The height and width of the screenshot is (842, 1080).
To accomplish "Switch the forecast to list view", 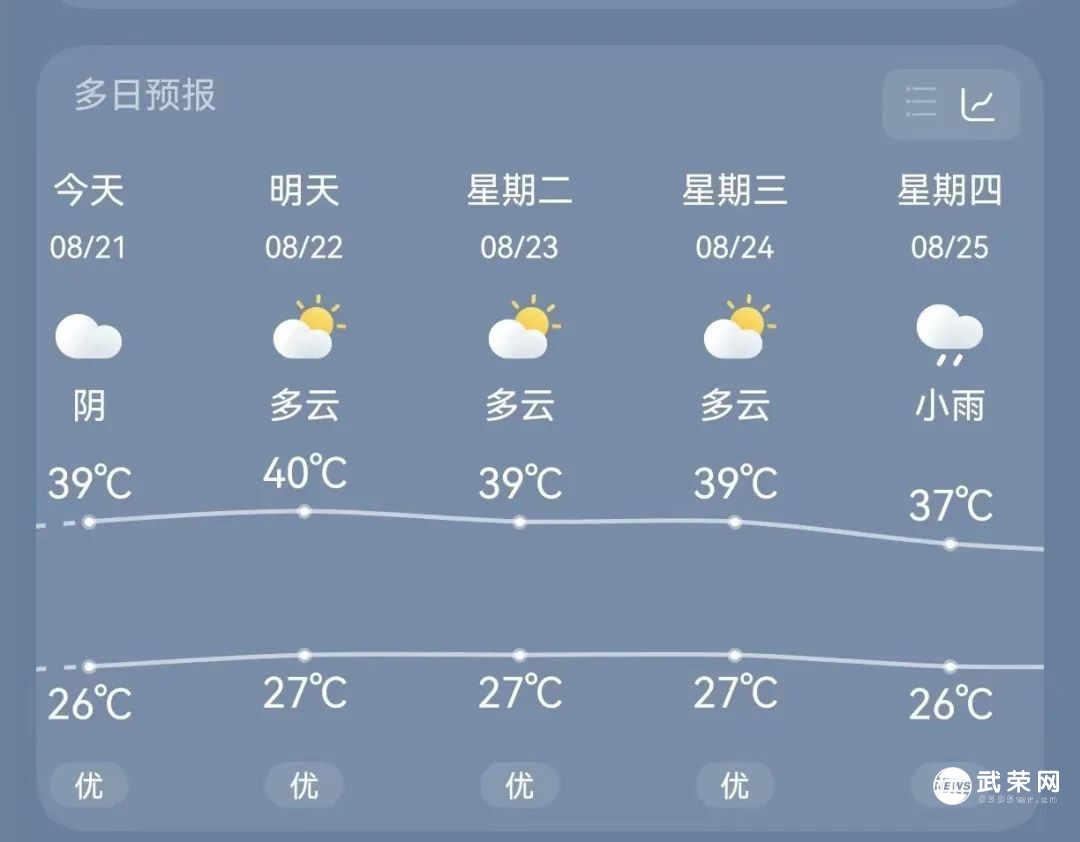I will pyautogui.click(x=921, y=104).
